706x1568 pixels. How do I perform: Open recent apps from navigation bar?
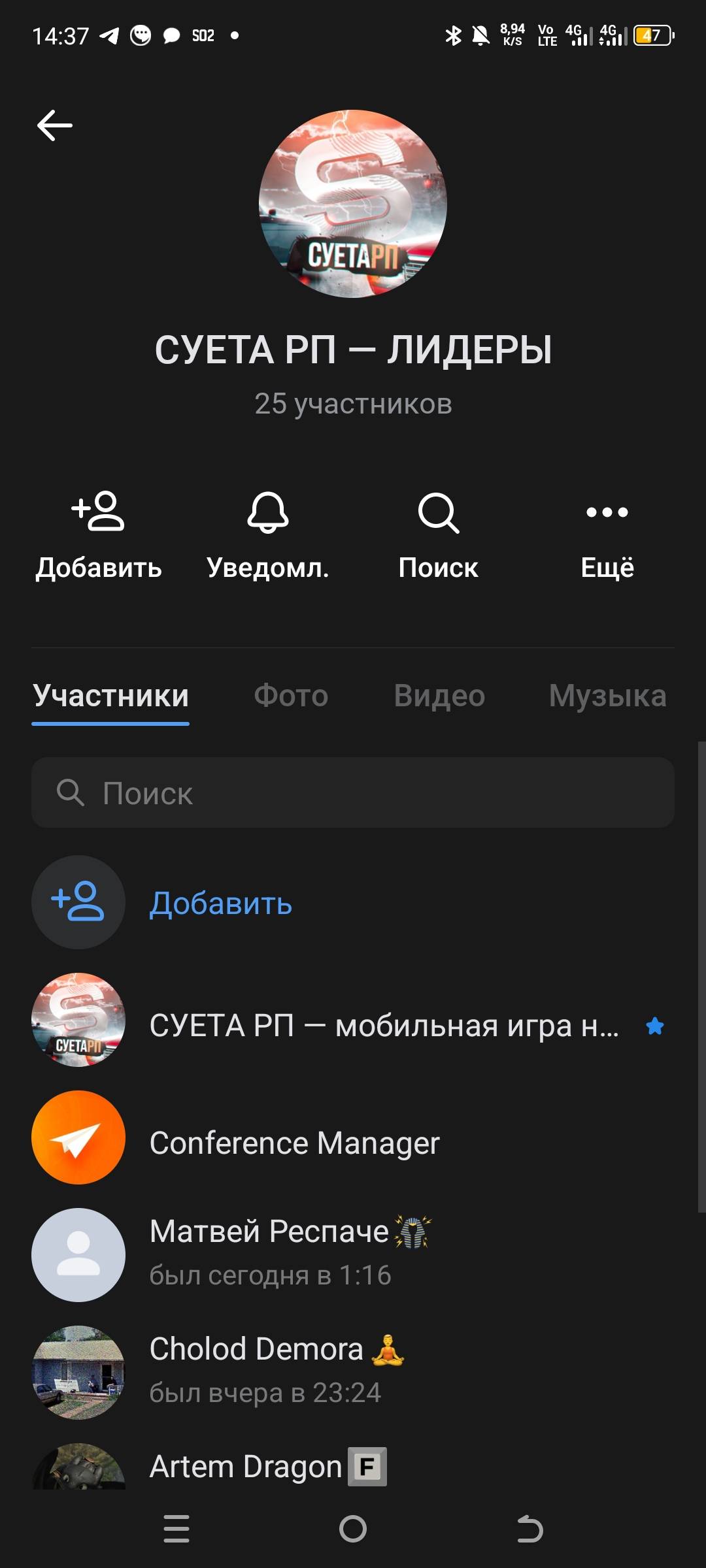pyautogui.click(x=176, y=1529)
